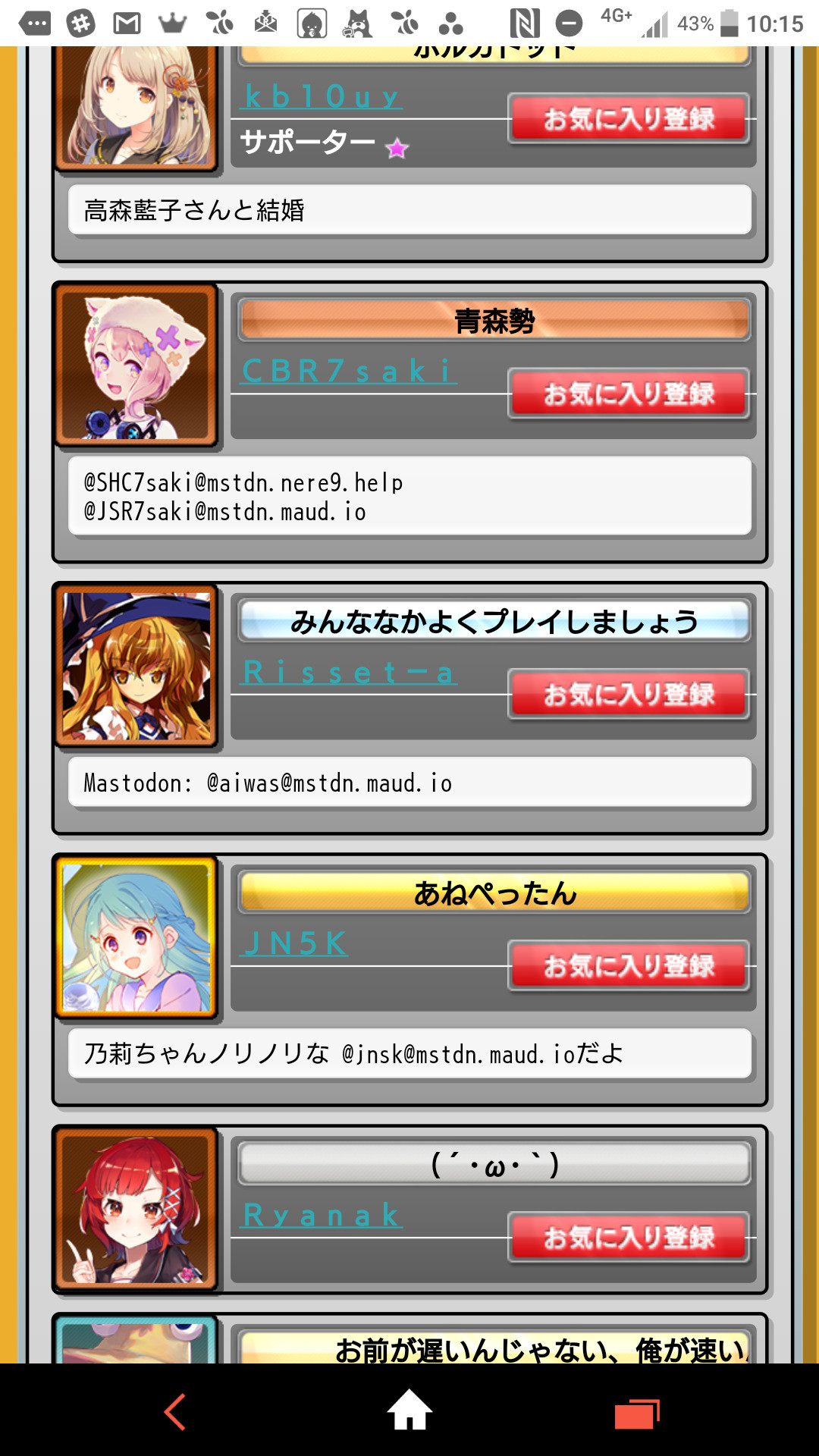Go to the phone's home screen

click(409, 1410)
